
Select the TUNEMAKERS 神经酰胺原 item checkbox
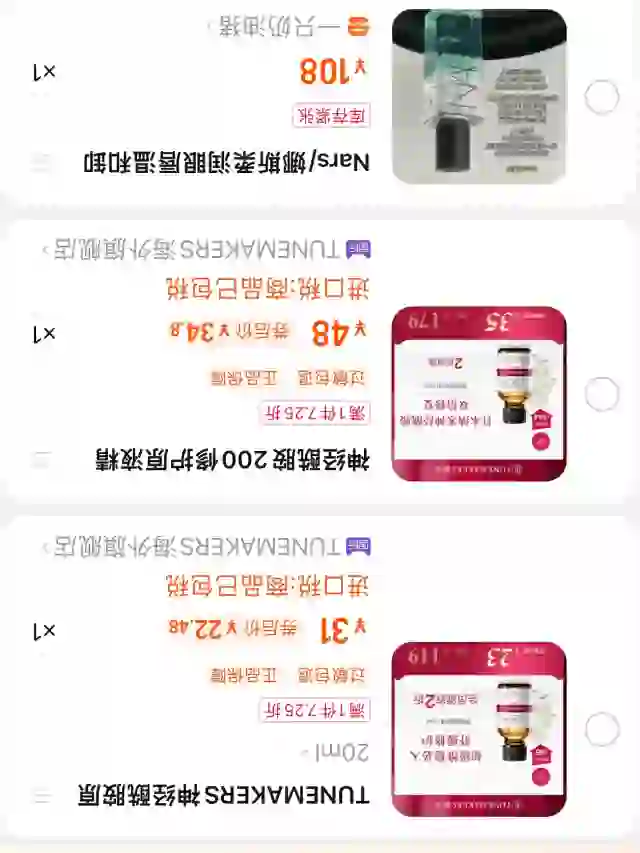pyautogui.click(x=602, y=729)
